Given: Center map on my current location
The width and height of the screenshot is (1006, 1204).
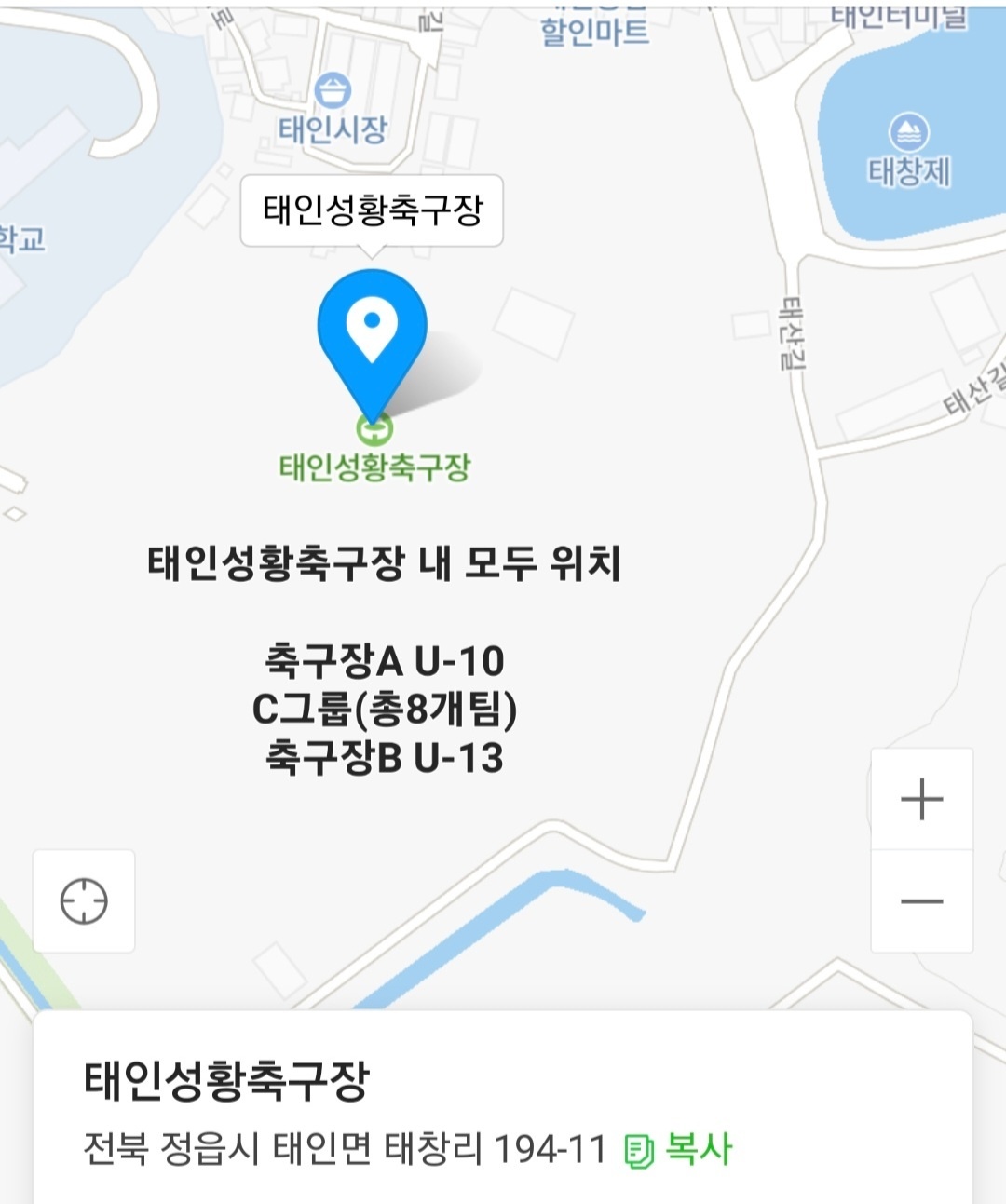Looking at the screenshot, I should click(x=84, y=901).
